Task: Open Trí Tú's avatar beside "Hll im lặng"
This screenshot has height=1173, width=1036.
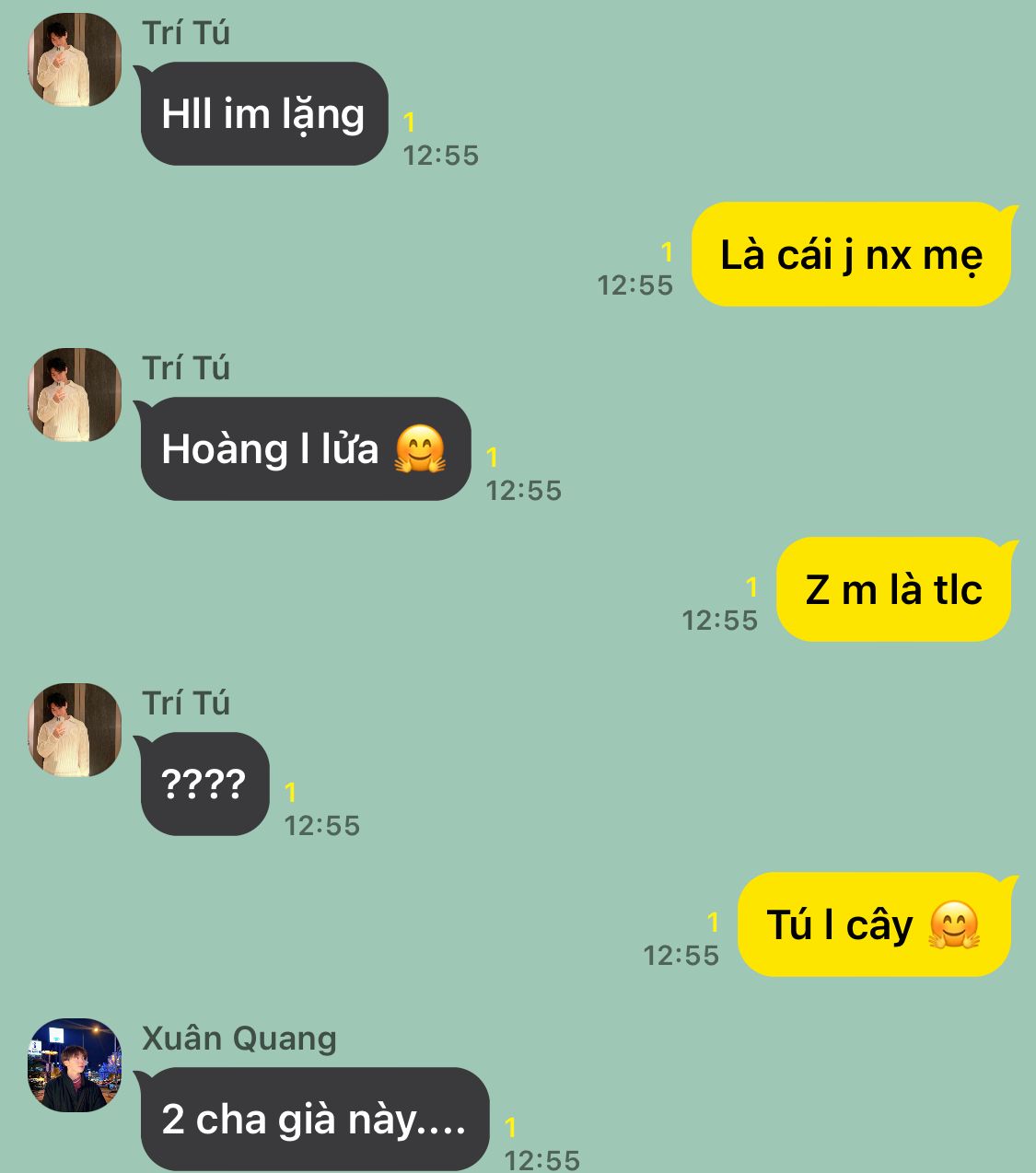Action: tap(75, 61)
